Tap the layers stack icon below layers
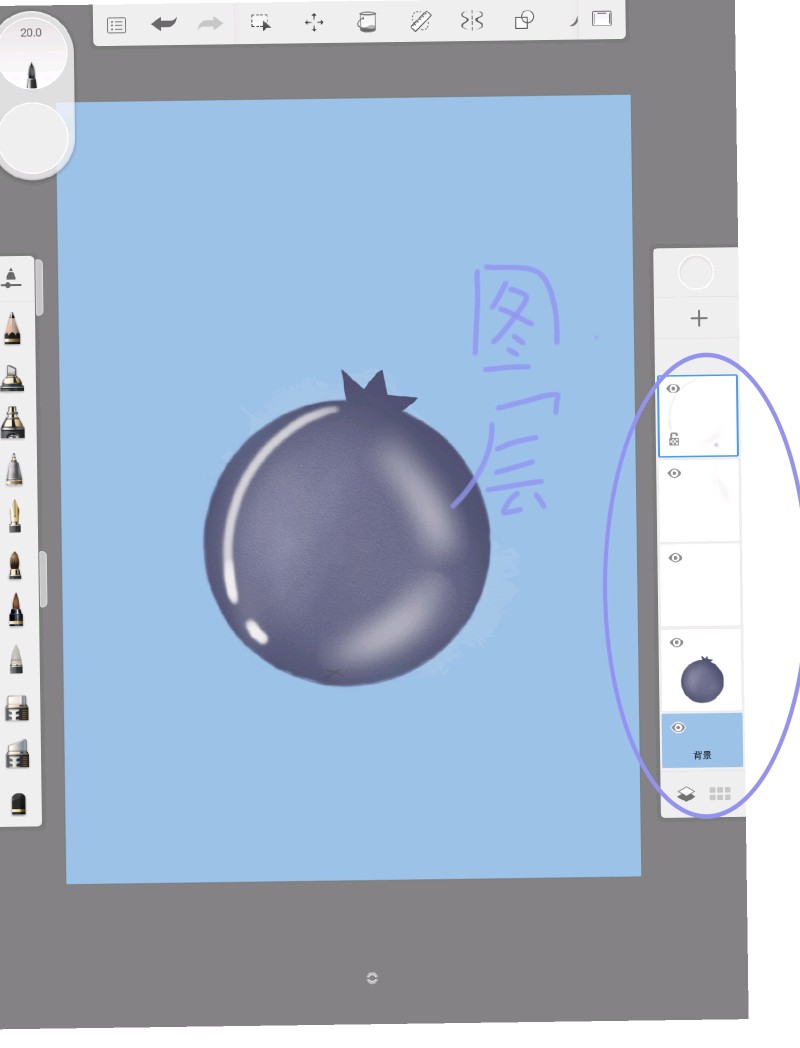 [x=686, y=794]
